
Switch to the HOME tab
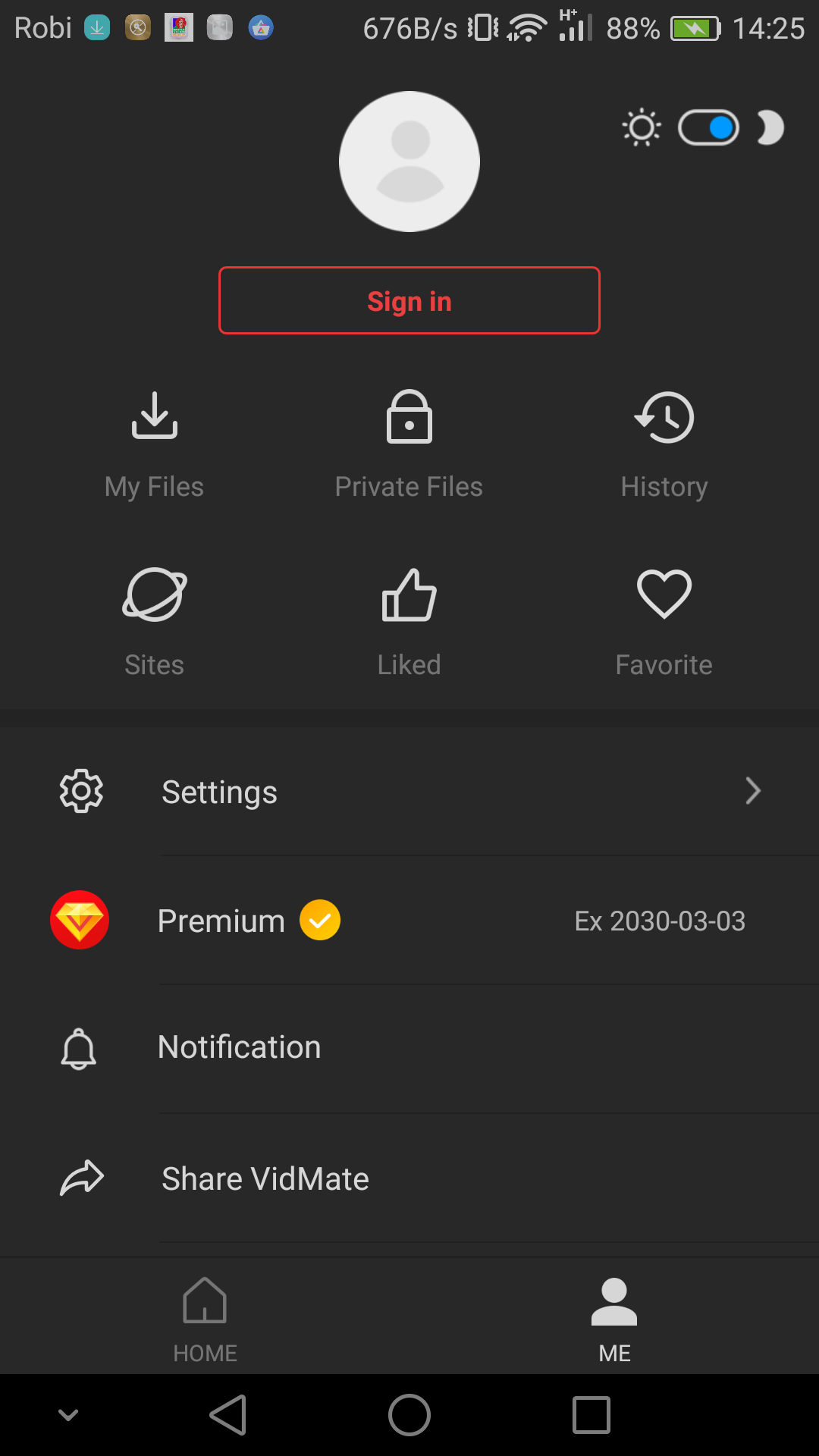click(x=205, y=1319)
